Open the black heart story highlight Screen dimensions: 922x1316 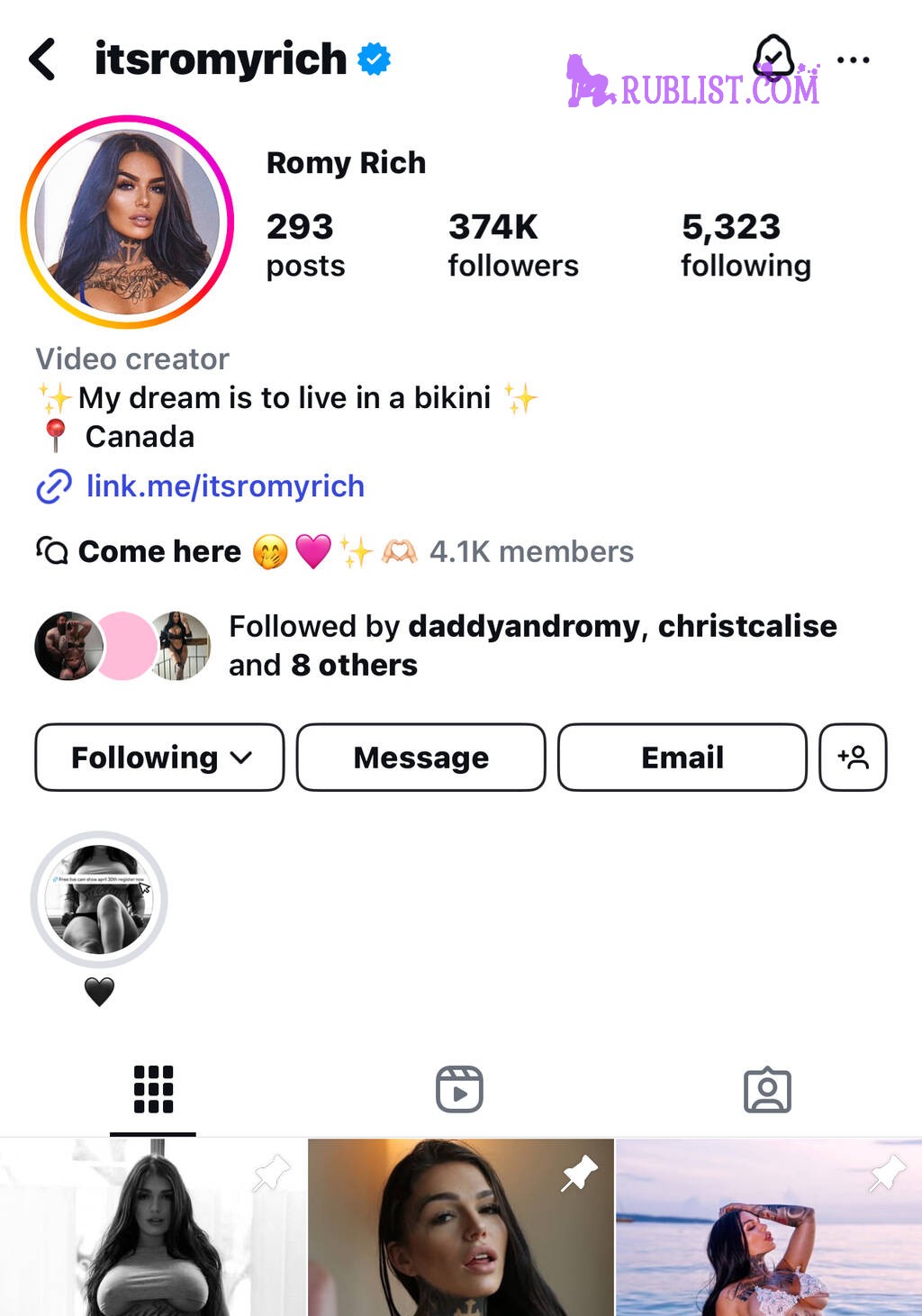[99, 900]
